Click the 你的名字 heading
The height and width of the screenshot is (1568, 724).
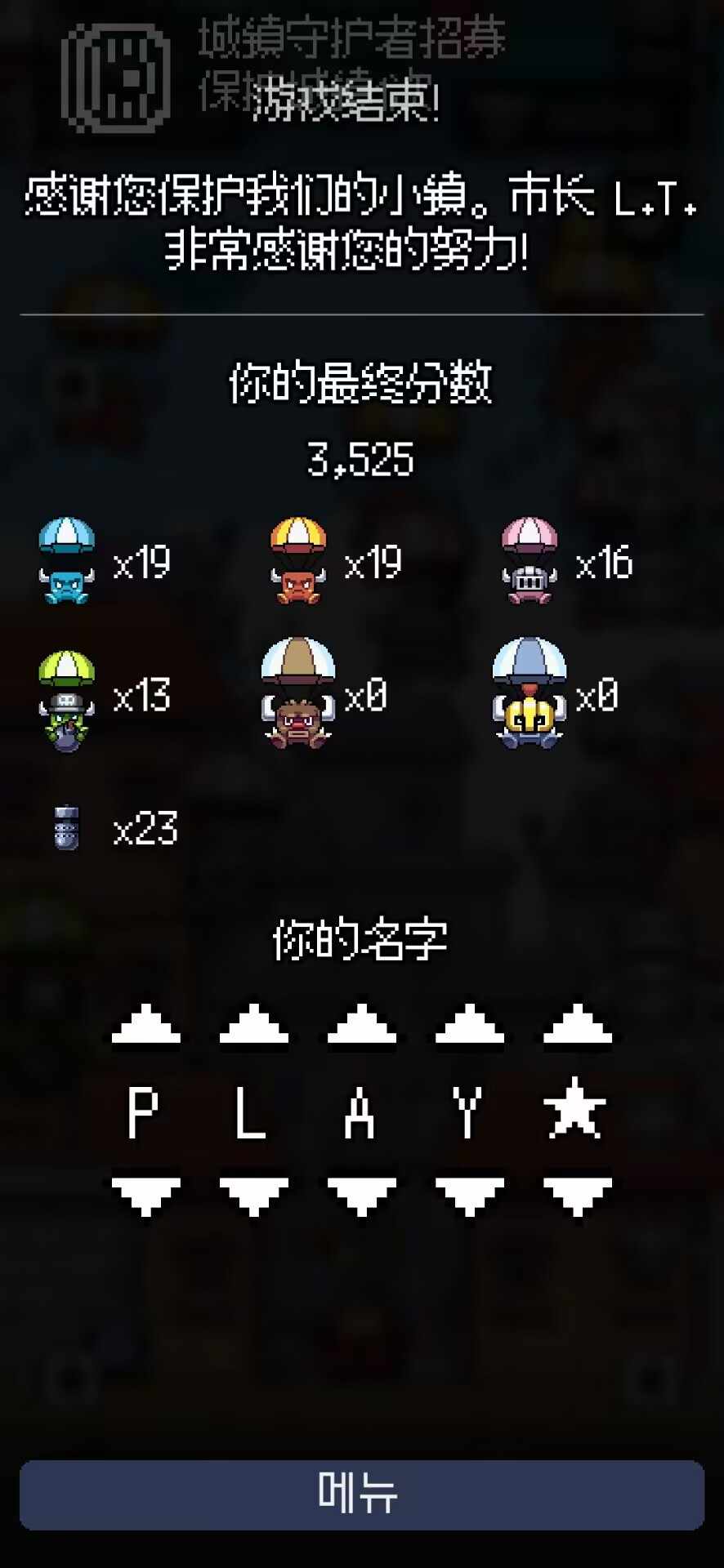(x=362, y=939)
